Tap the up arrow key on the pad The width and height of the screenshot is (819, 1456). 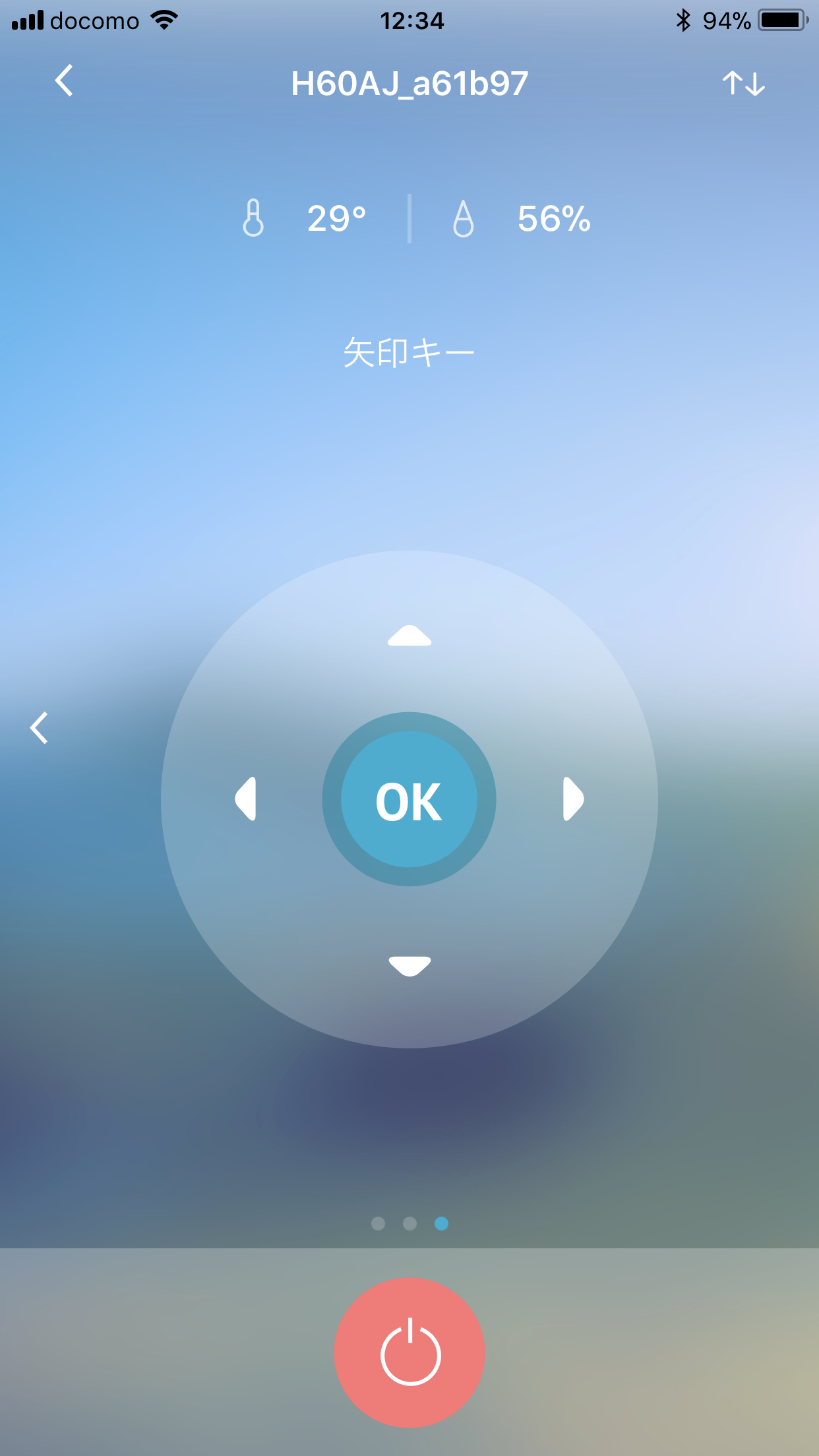pyautogui.click(x=409, y=636)
